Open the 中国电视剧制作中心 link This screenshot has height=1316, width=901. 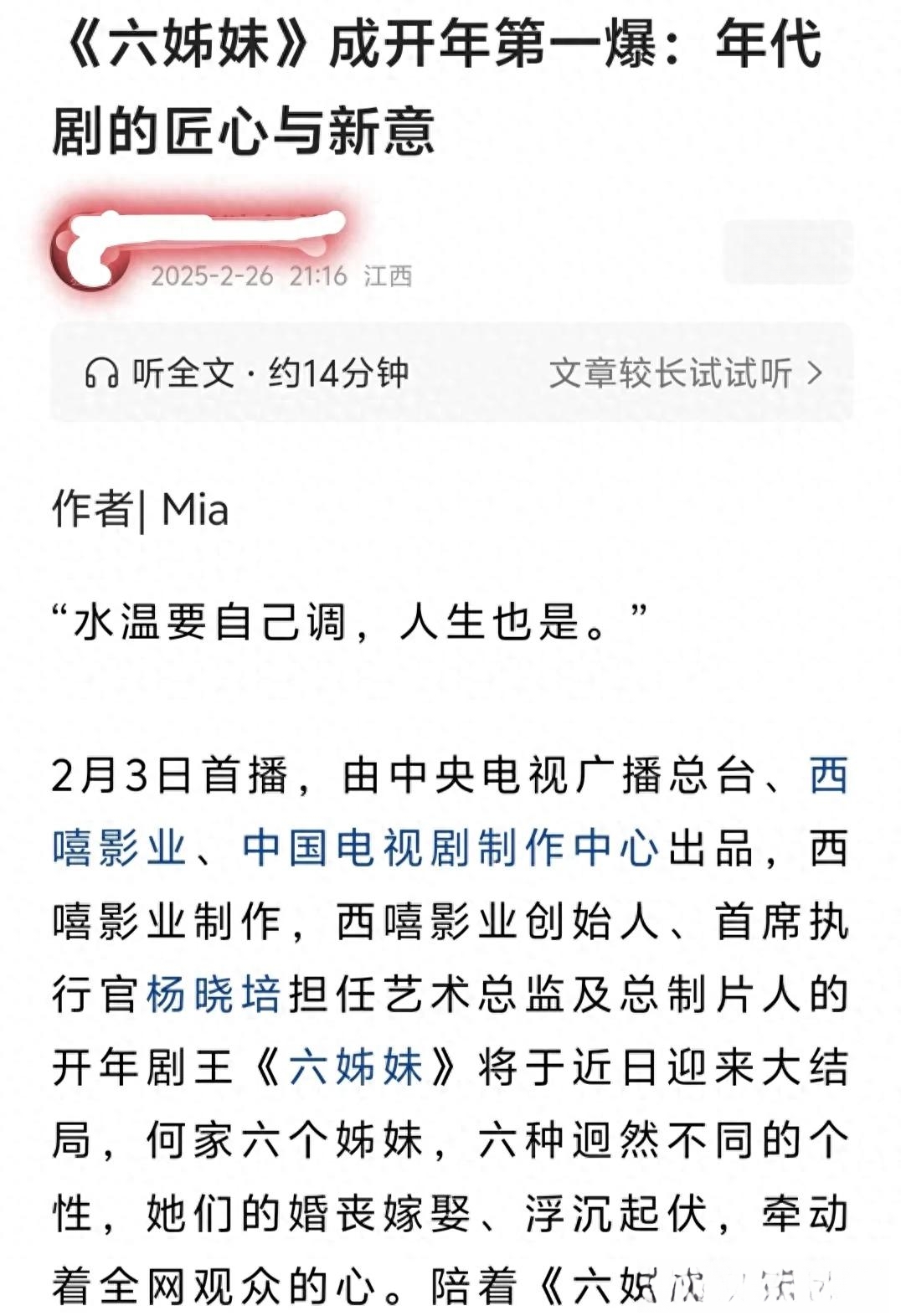(x=450, y=848)
